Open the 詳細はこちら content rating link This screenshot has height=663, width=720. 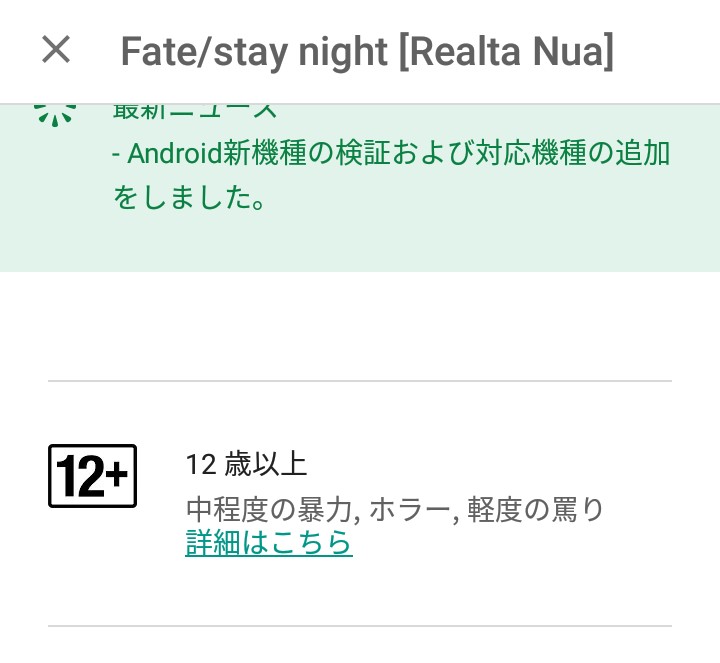pyautogui.click(x=269, y=543)
